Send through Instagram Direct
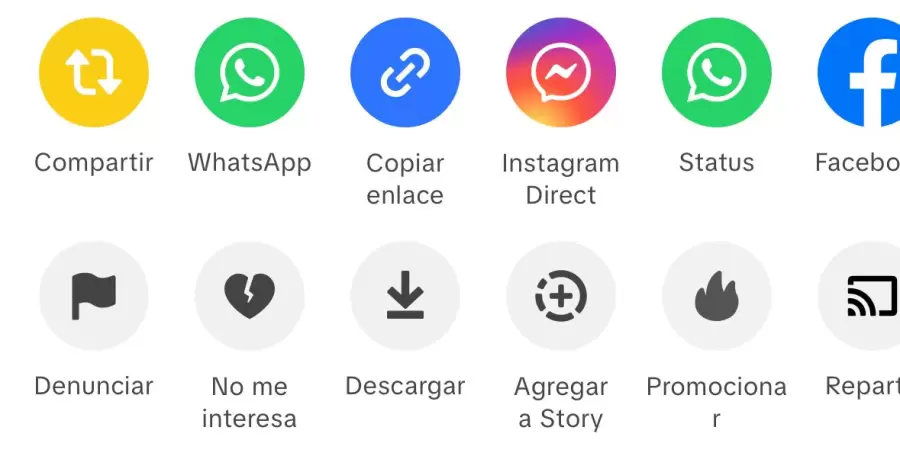The image size is (900, 469). pyautogui.click(x=560, y=72)
